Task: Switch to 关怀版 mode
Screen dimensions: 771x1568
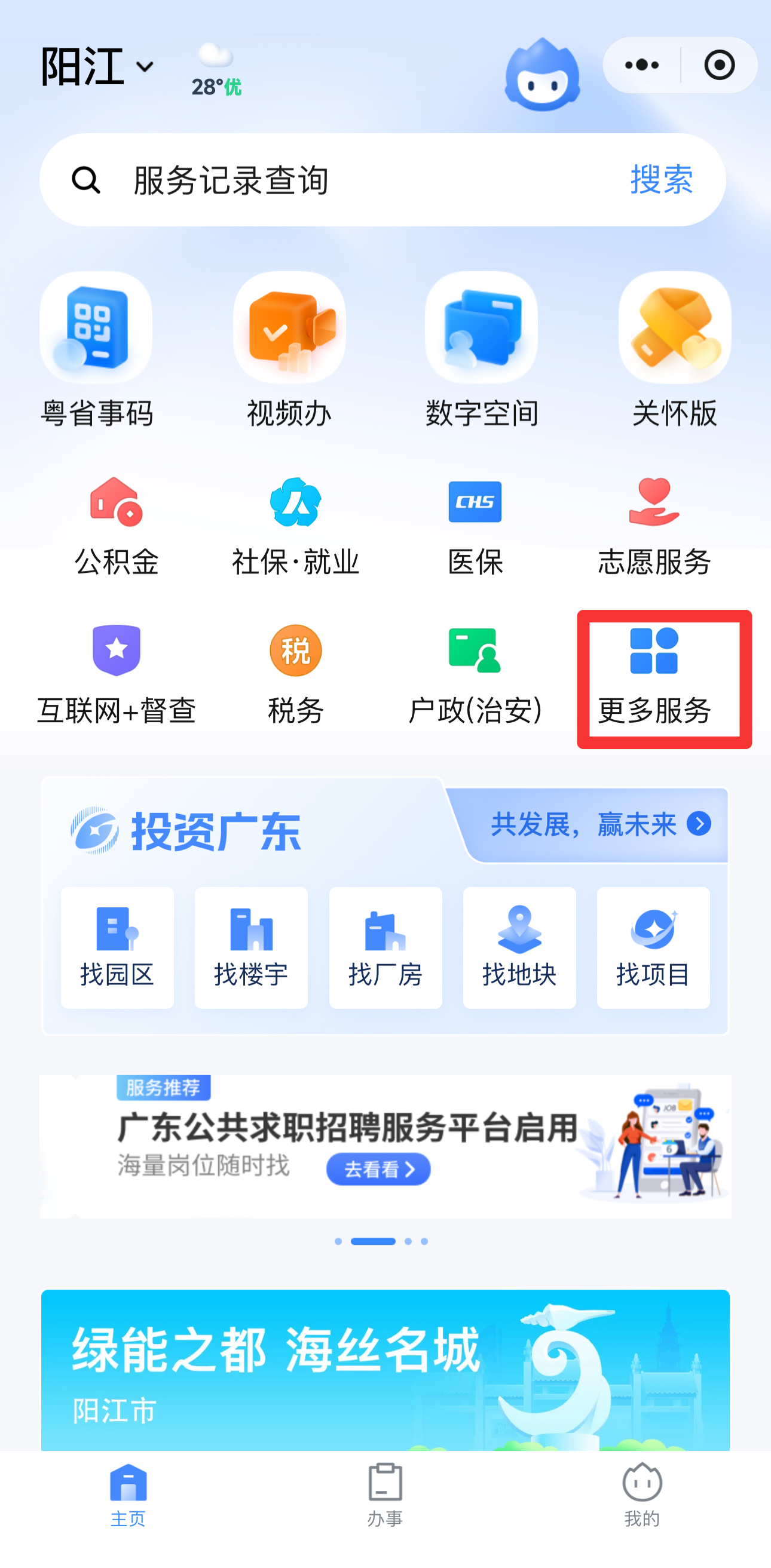Action: 674,350
